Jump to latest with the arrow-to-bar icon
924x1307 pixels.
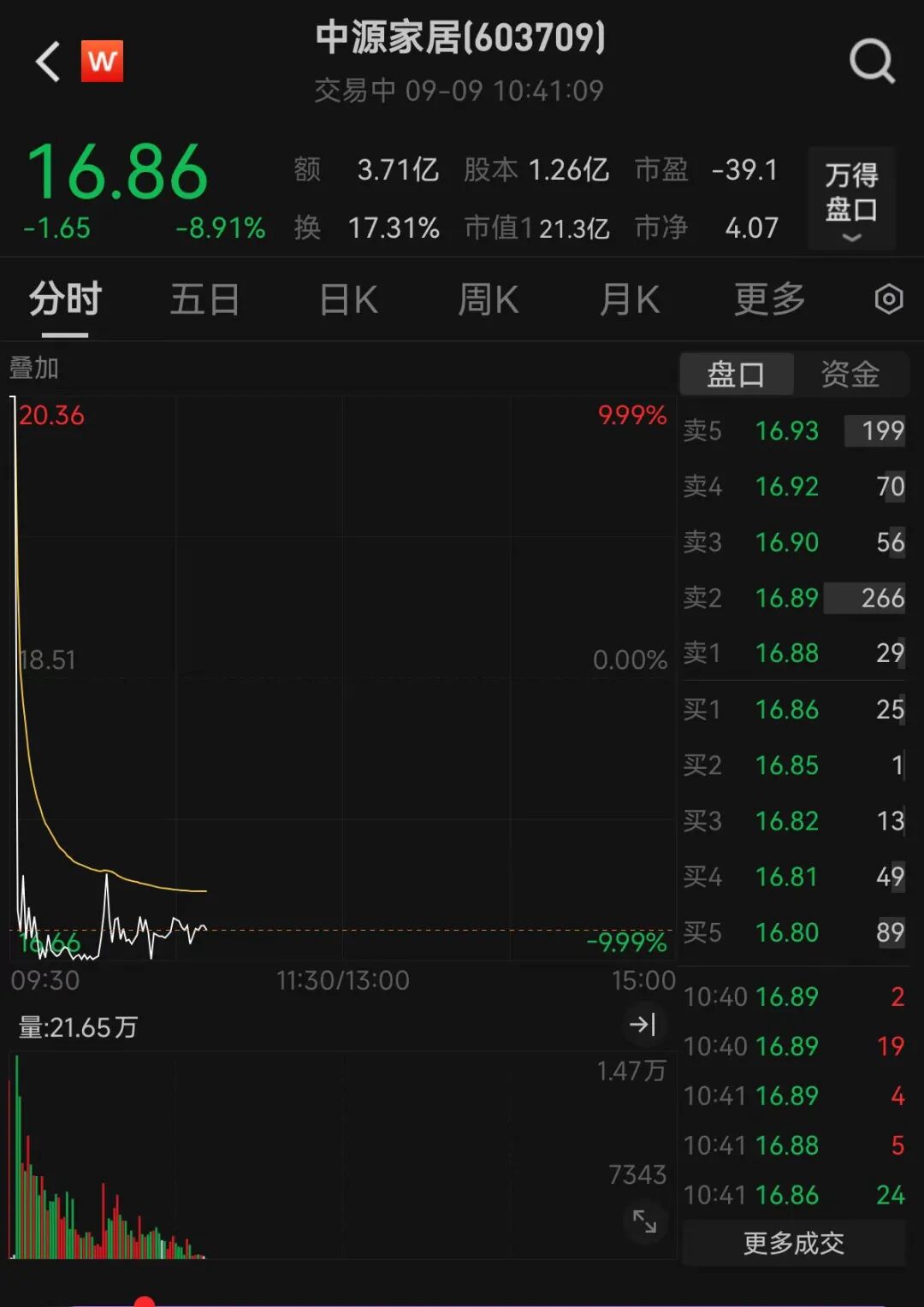click(x=643, y=1024)
